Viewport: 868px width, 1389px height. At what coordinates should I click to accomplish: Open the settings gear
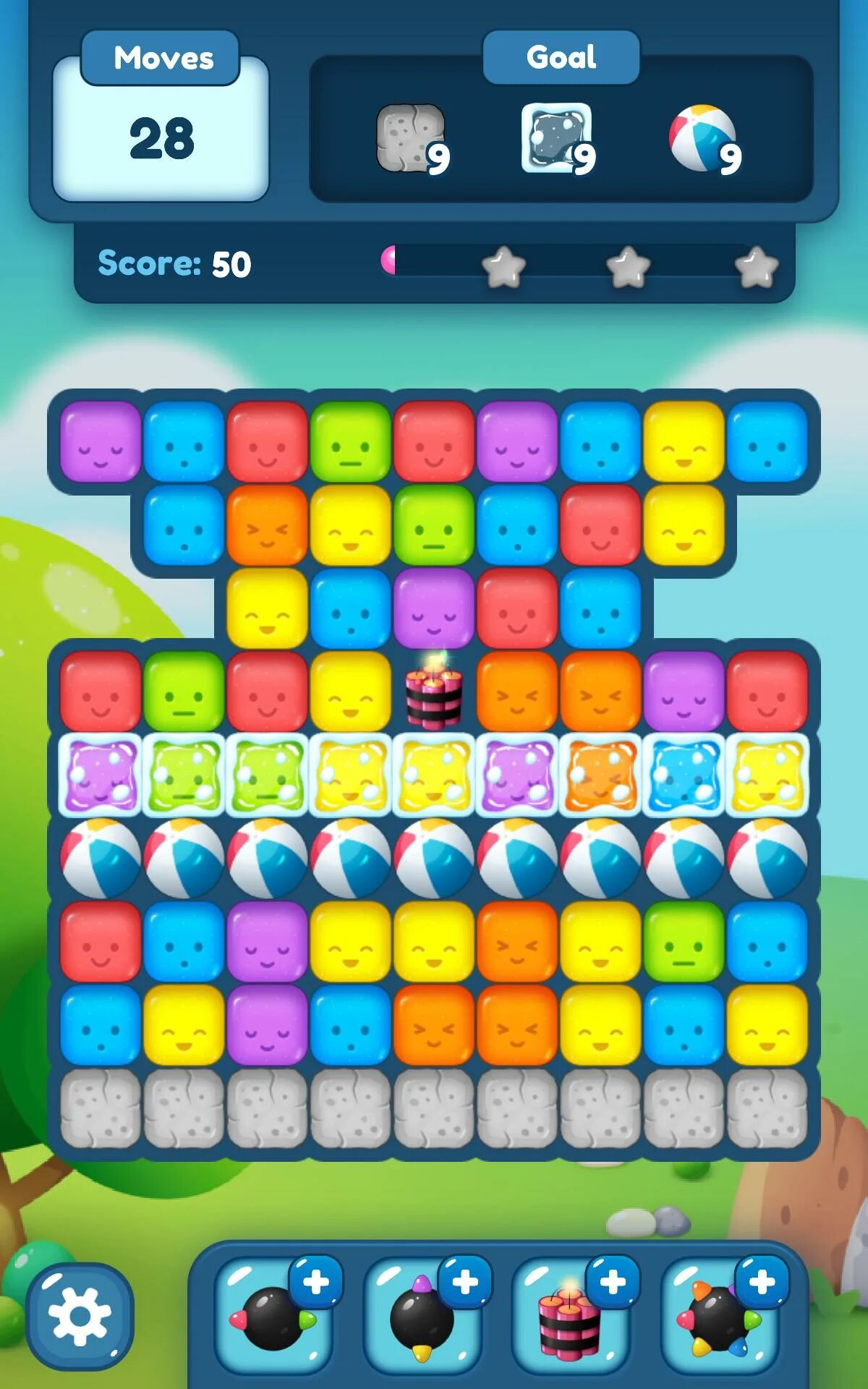[80, 1316]
